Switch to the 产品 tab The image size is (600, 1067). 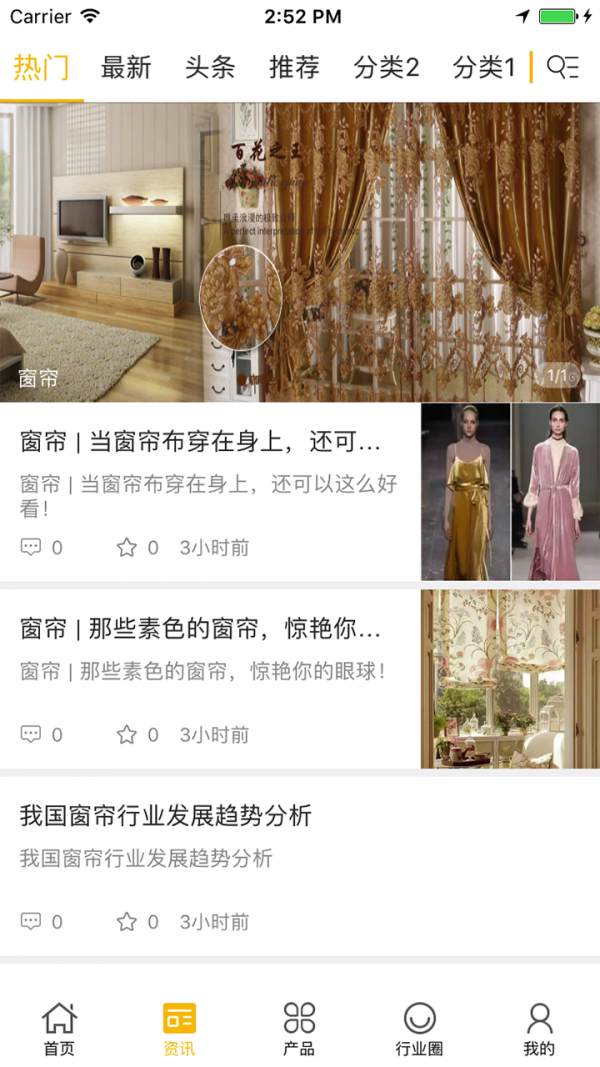pyautogui.click(x=299, y=1028)
